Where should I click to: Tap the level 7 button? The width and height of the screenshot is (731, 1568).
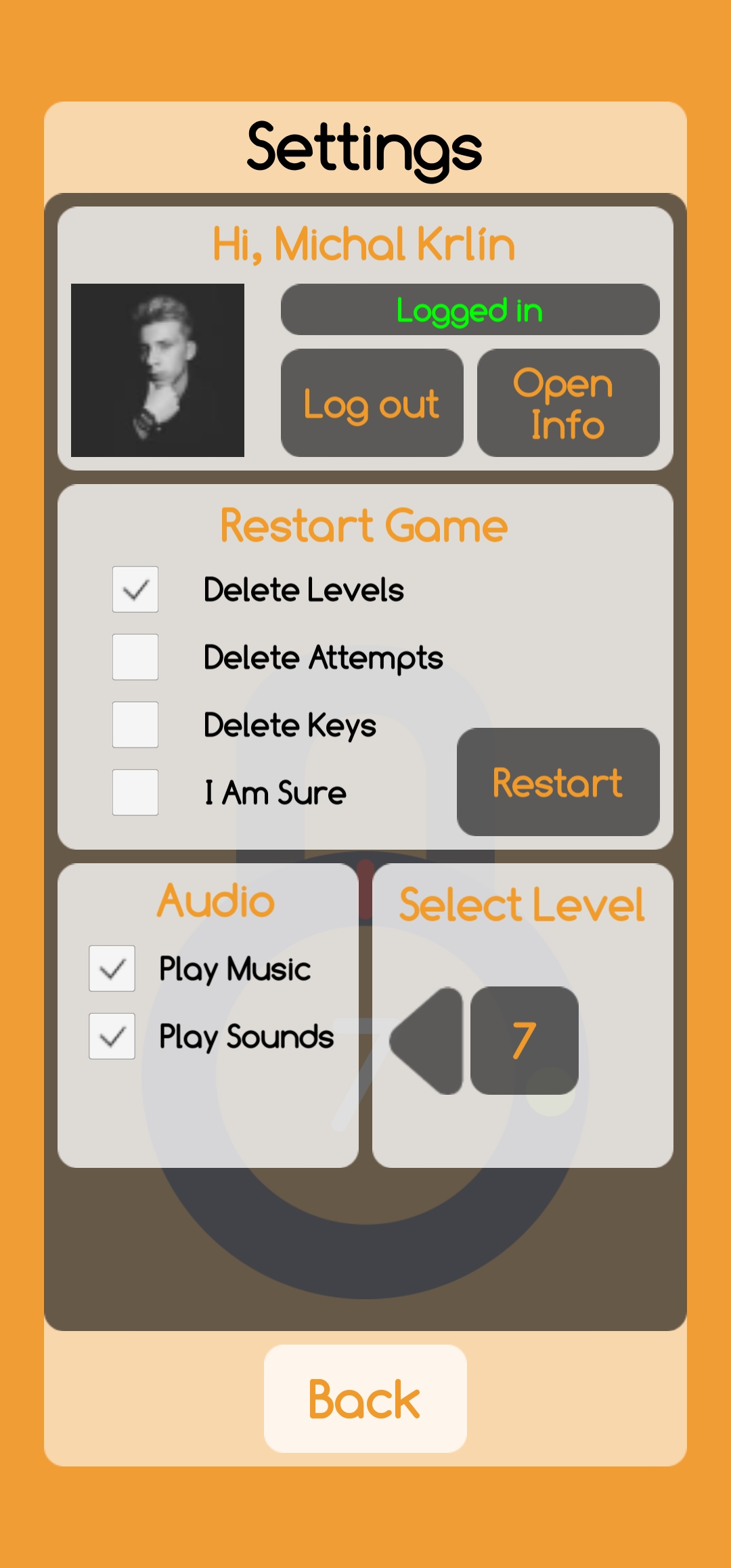(x=525, y=1041)
